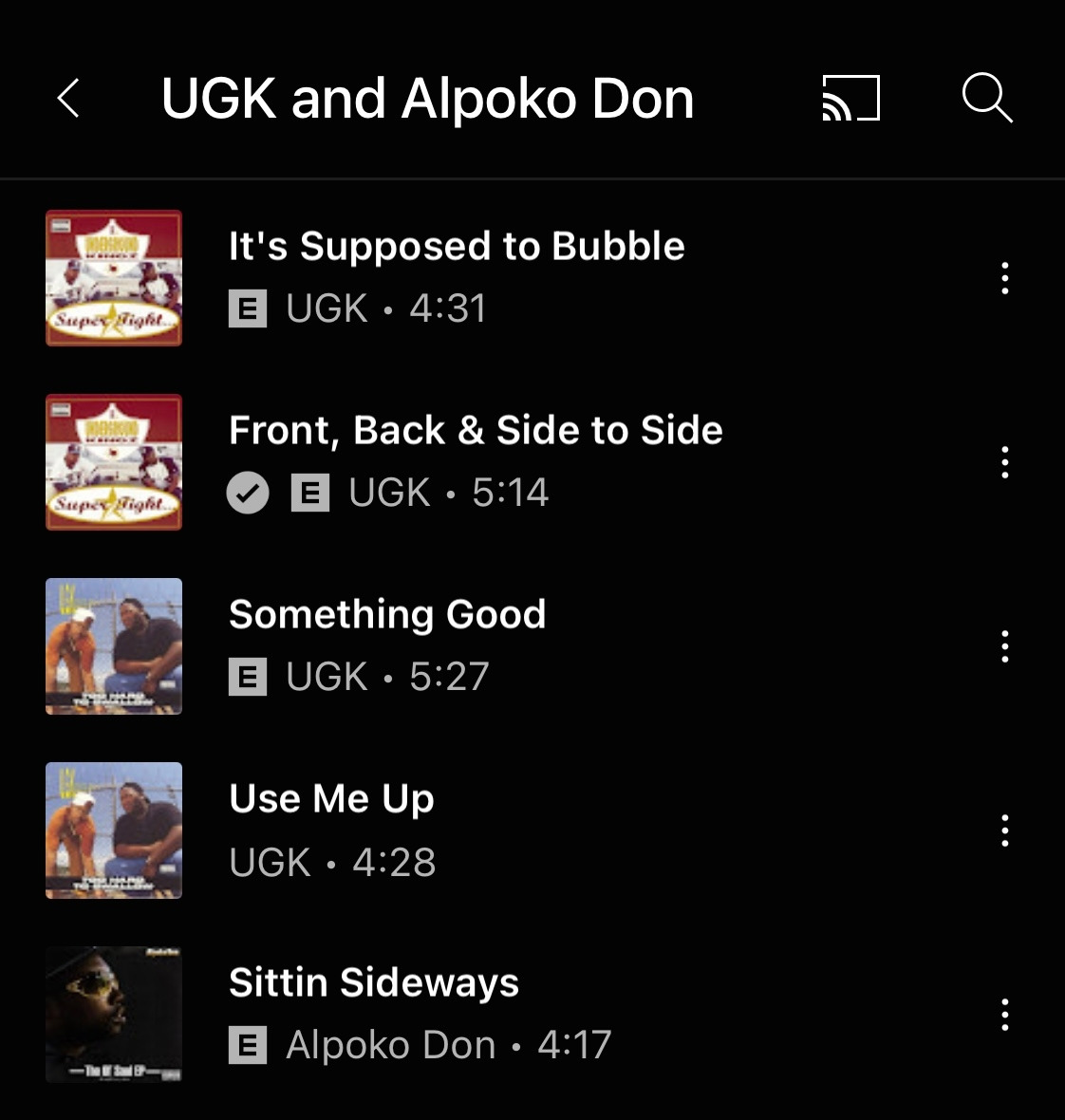Play Front, Back & Side to Side
The width and height of the screenshot is (1065, 1120).
(x=475, y=431)
